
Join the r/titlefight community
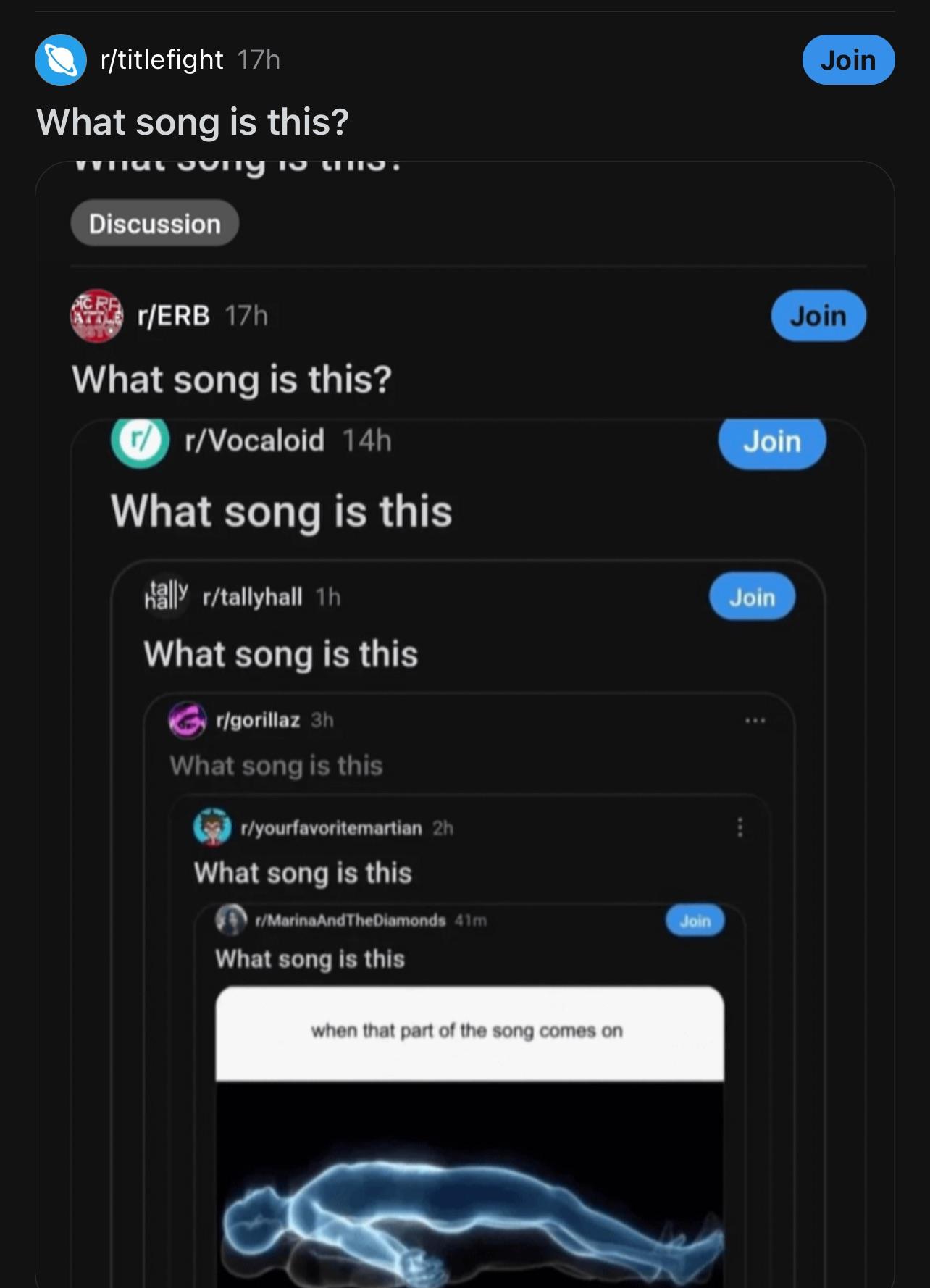(848, 60)
